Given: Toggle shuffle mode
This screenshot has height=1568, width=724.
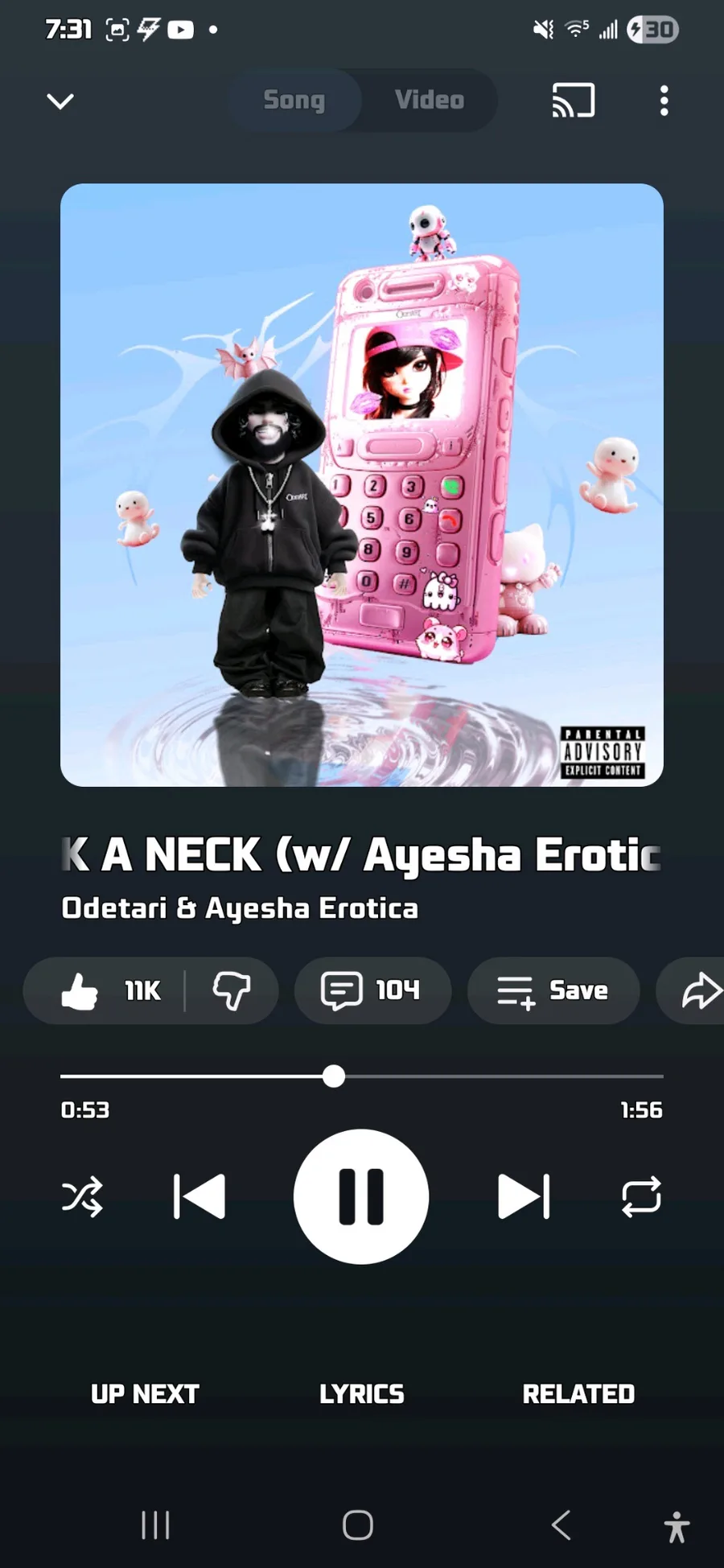Looking at the screenshot, I should [x=82, y=1196].
